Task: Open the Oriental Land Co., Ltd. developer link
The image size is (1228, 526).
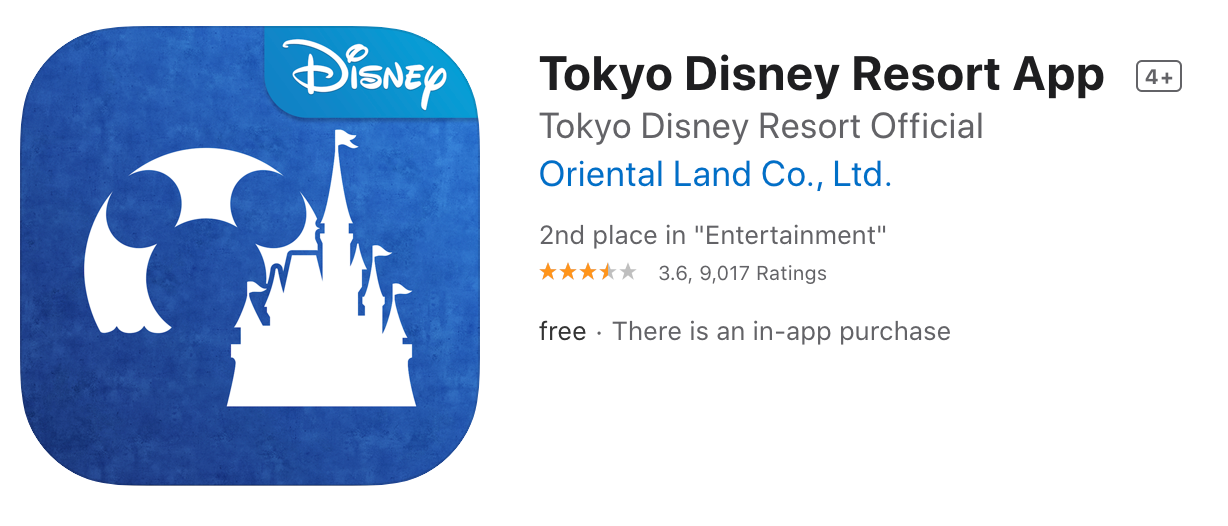Action: pos(714,175)
